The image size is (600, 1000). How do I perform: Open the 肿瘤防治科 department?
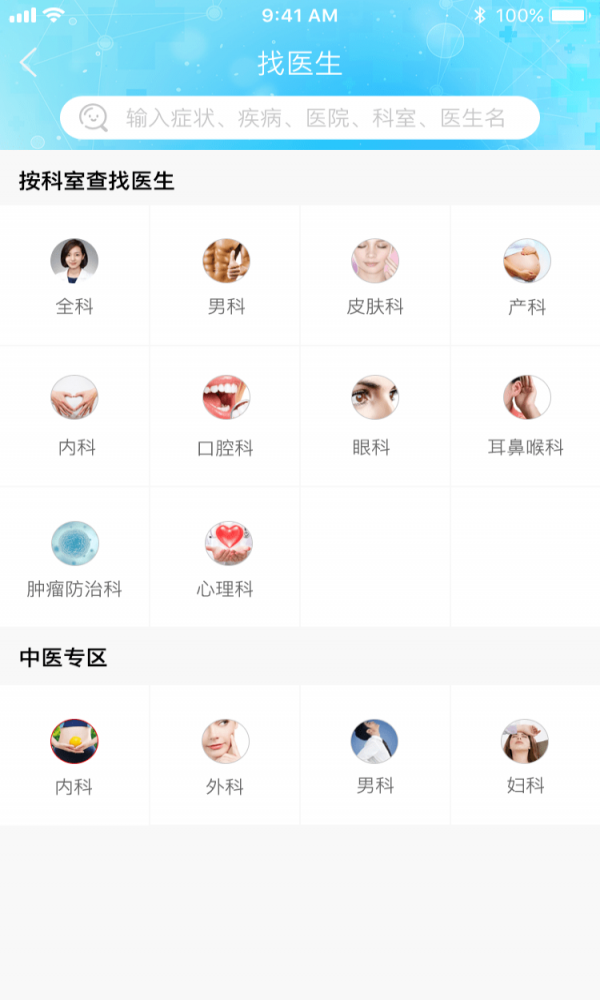point(75,558)
